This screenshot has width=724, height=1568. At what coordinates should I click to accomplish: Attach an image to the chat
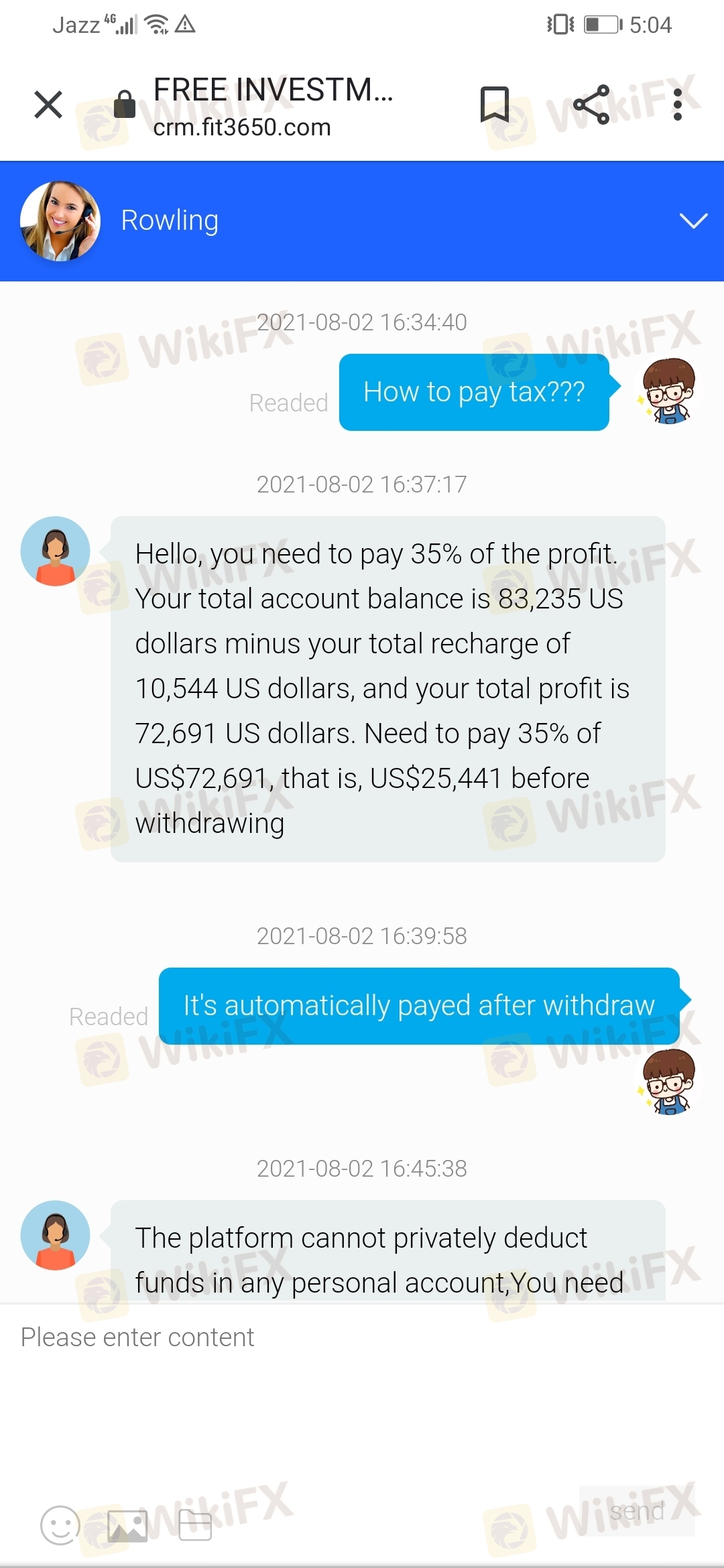click(x=127, y=1526)
